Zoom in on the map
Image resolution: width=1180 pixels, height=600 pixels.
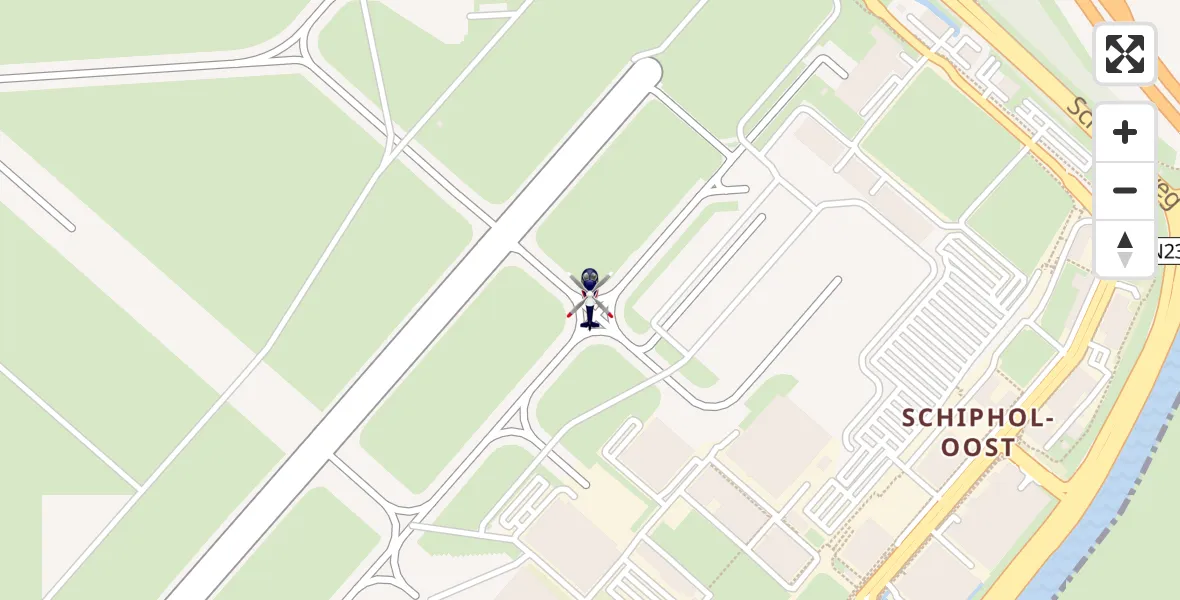[x=1125, y=132]
